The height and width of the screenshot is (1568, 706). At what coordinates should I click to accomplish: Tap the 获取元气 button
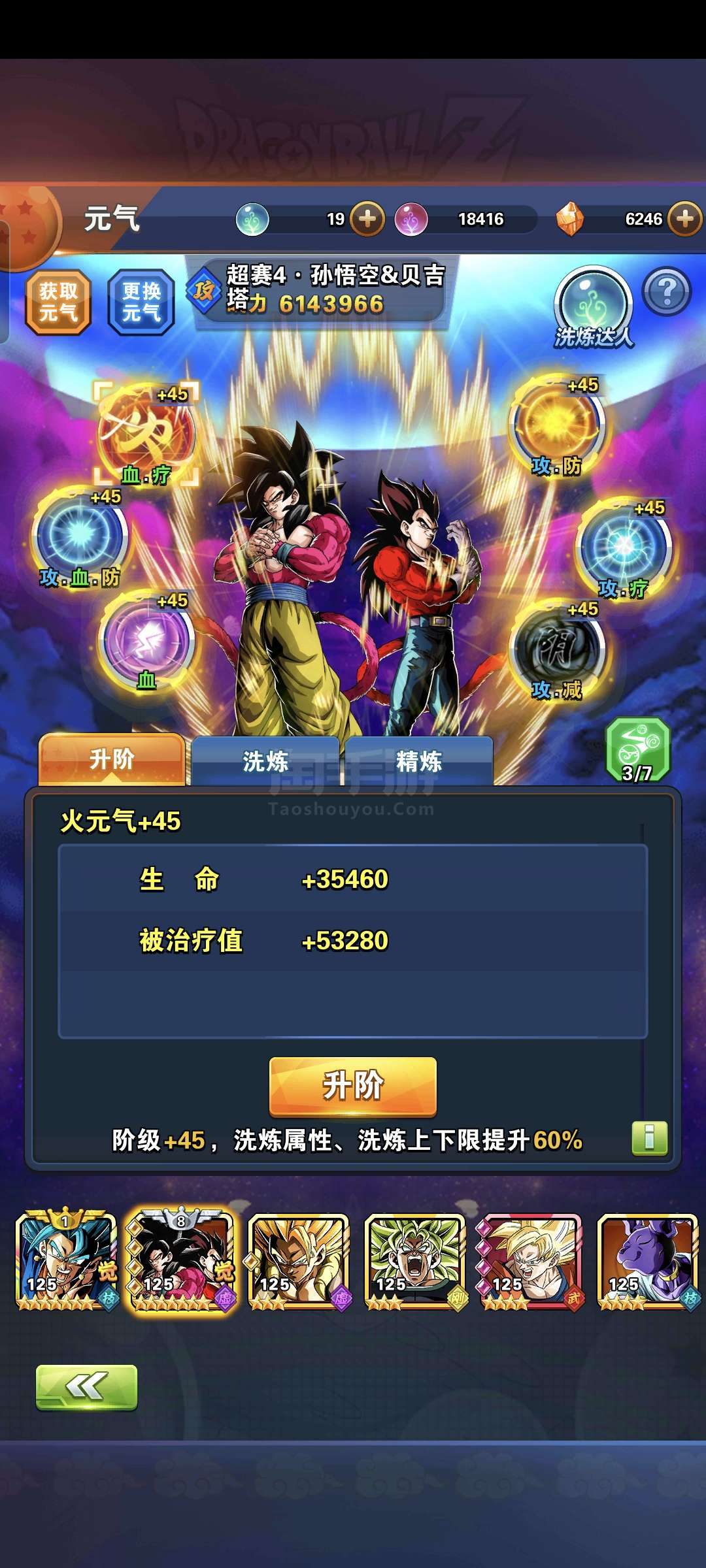(x=58, y=302)
